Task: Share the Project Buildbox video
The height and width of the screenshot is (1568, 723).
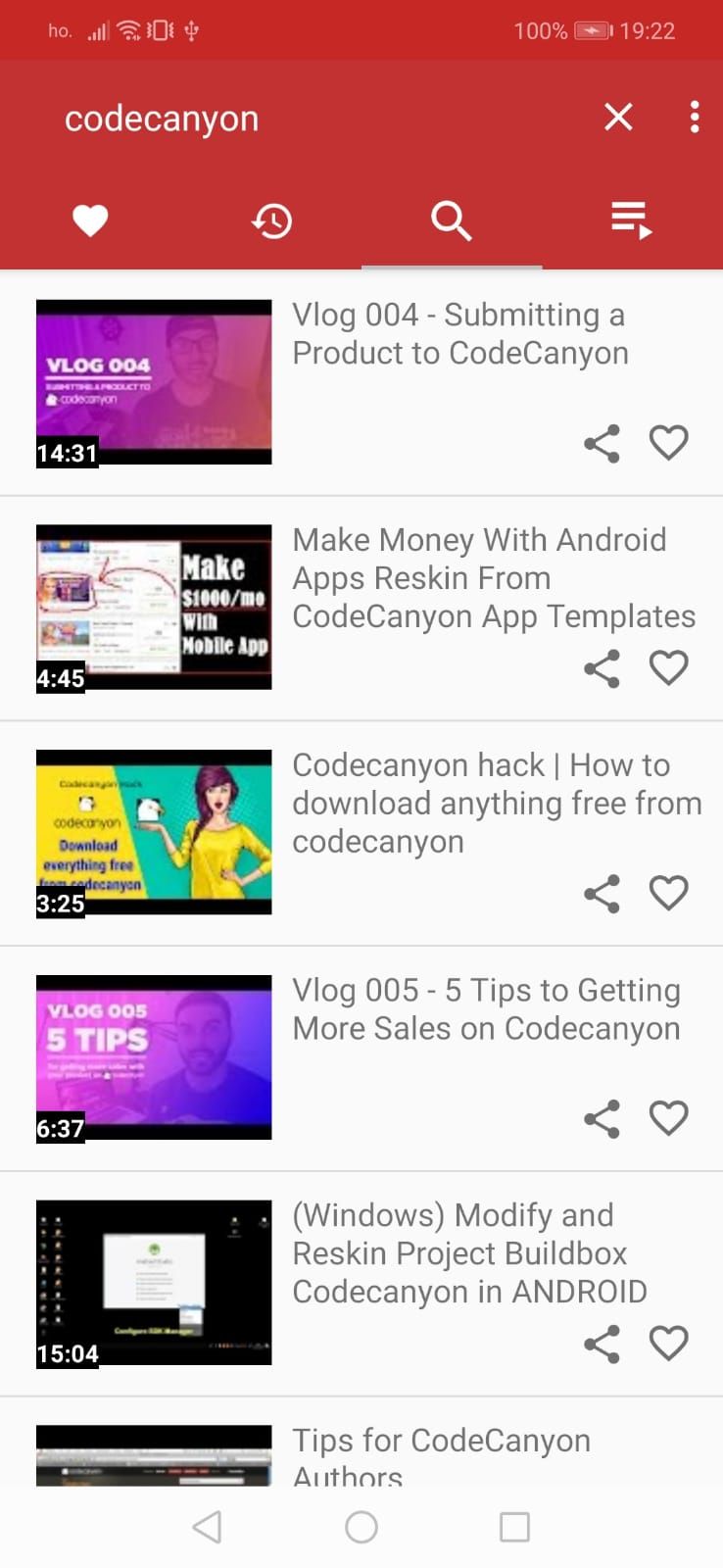Action: 602,1344
